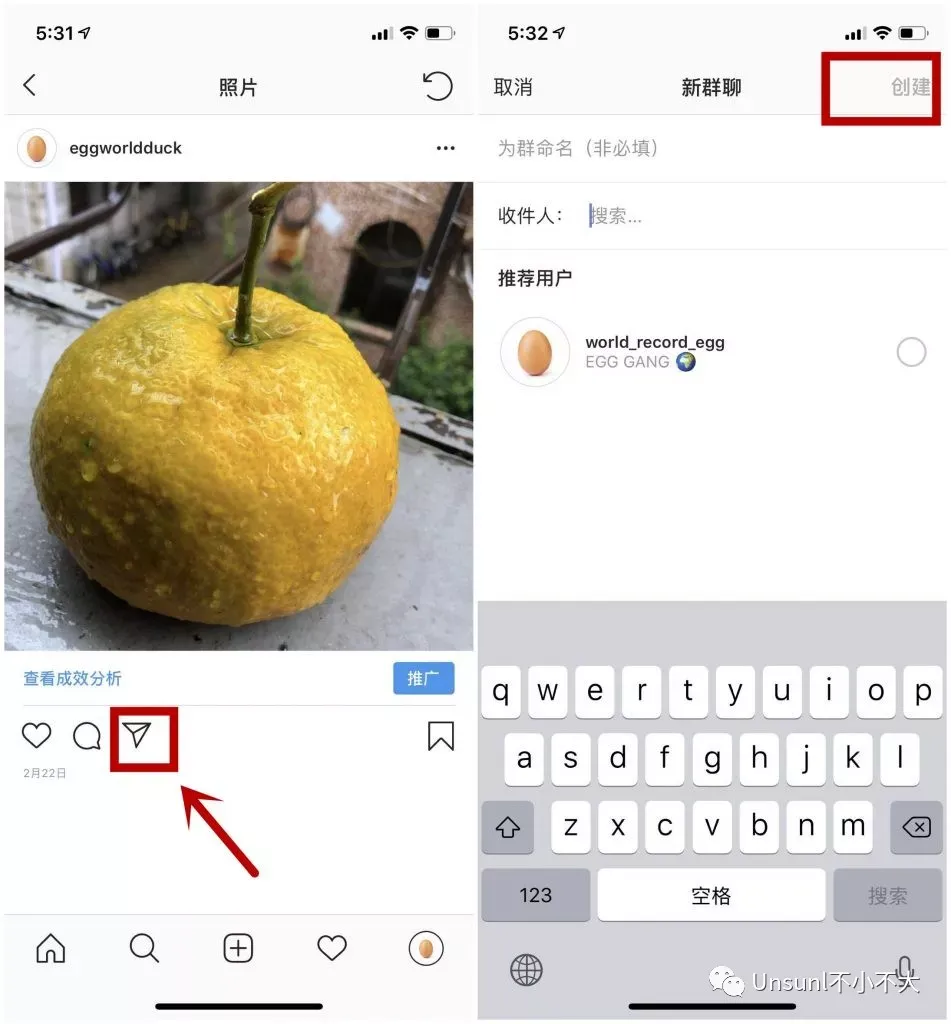The width and height of the screenshot is (951, 1024).
Task: Tap the 推广 promote button
Action: click(423, 678)
